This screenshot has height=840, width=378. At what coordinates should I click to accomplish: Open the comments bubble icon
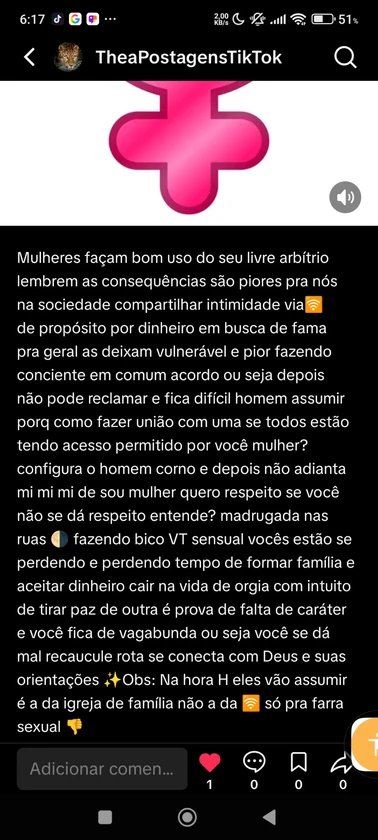(x=254, y=762)
